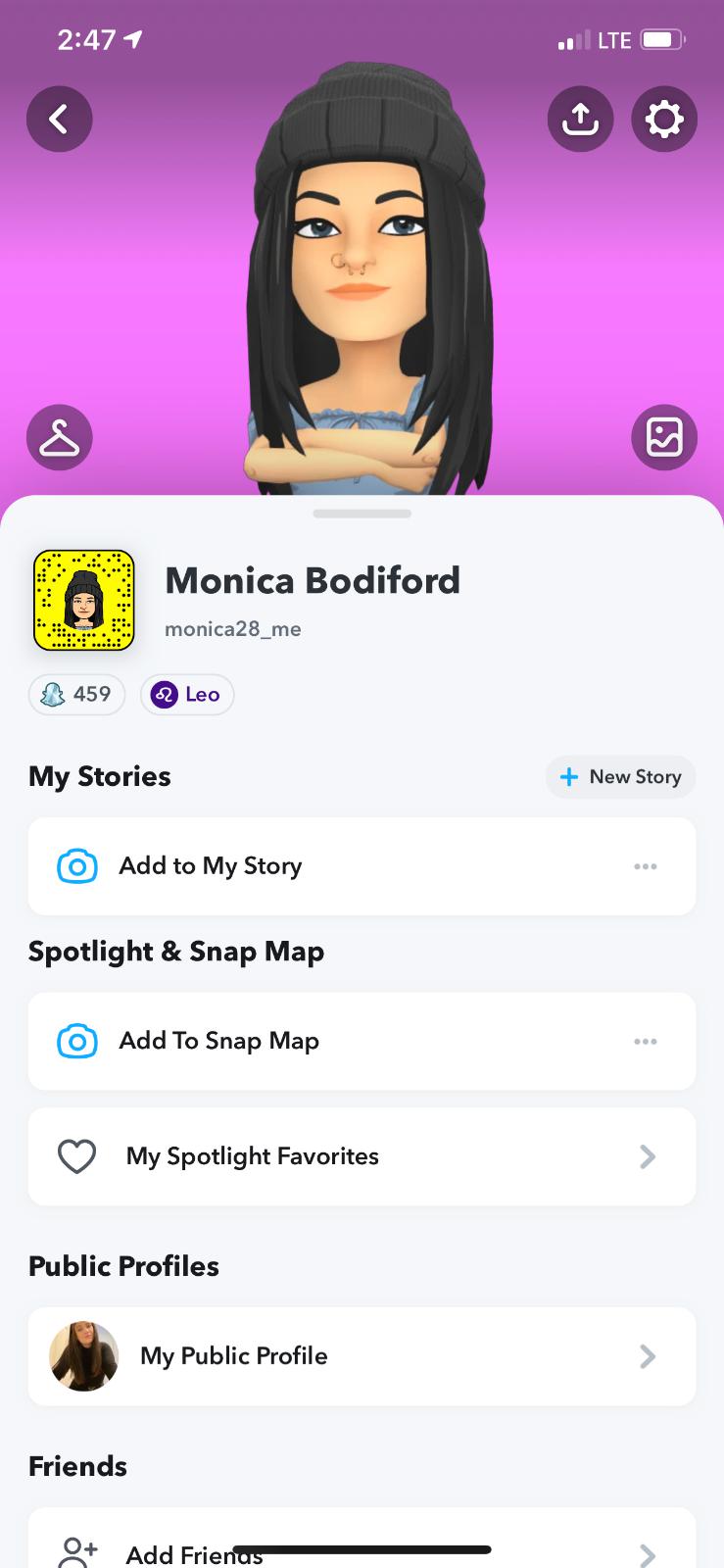Open the Leo zodiac chip
The height and width of the screenshot is (1568, 724).
pyautogui.click(x=187, y=695)
